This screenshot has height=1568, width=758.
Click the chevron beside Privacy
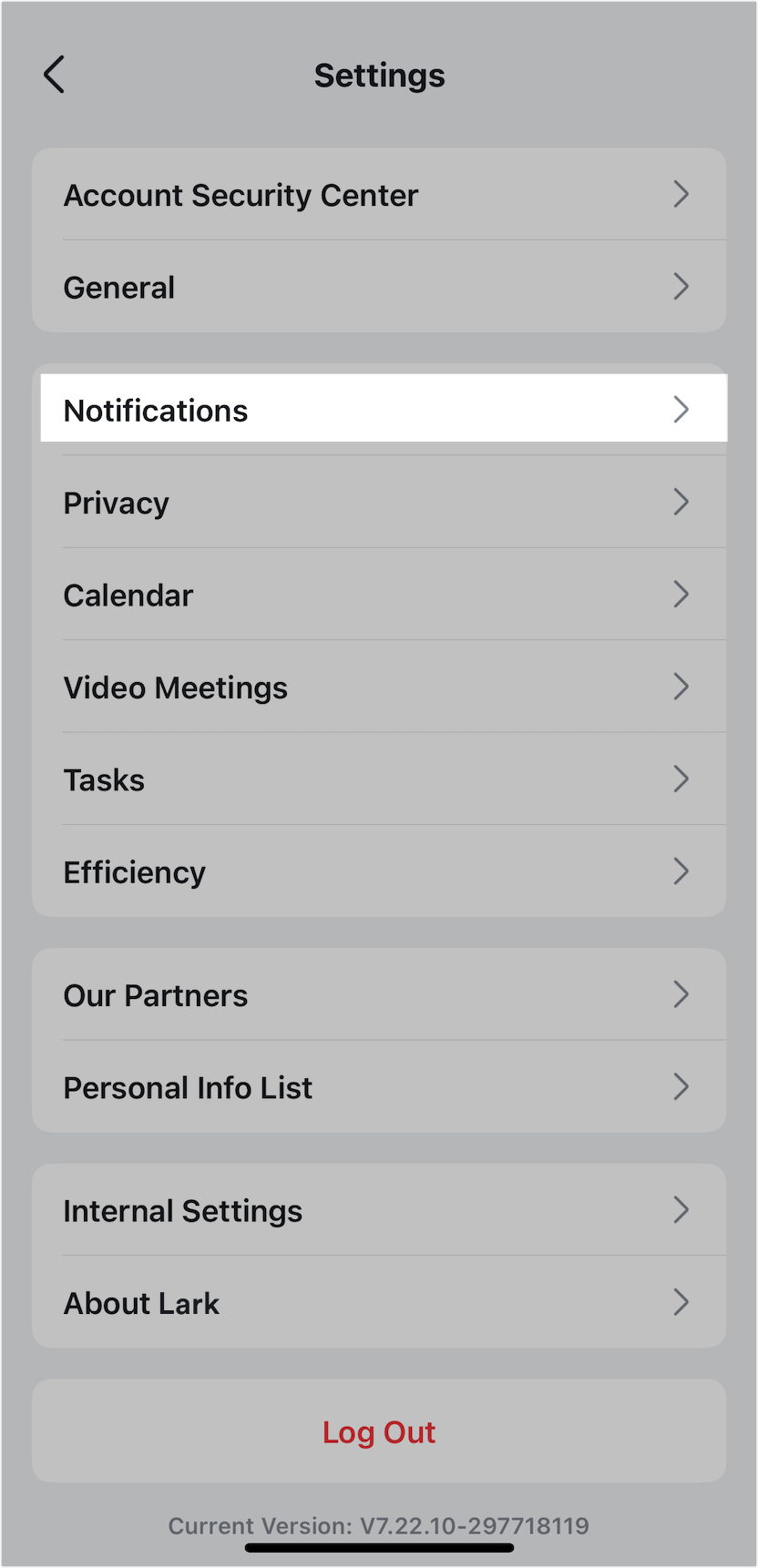(x=681, y=503)
